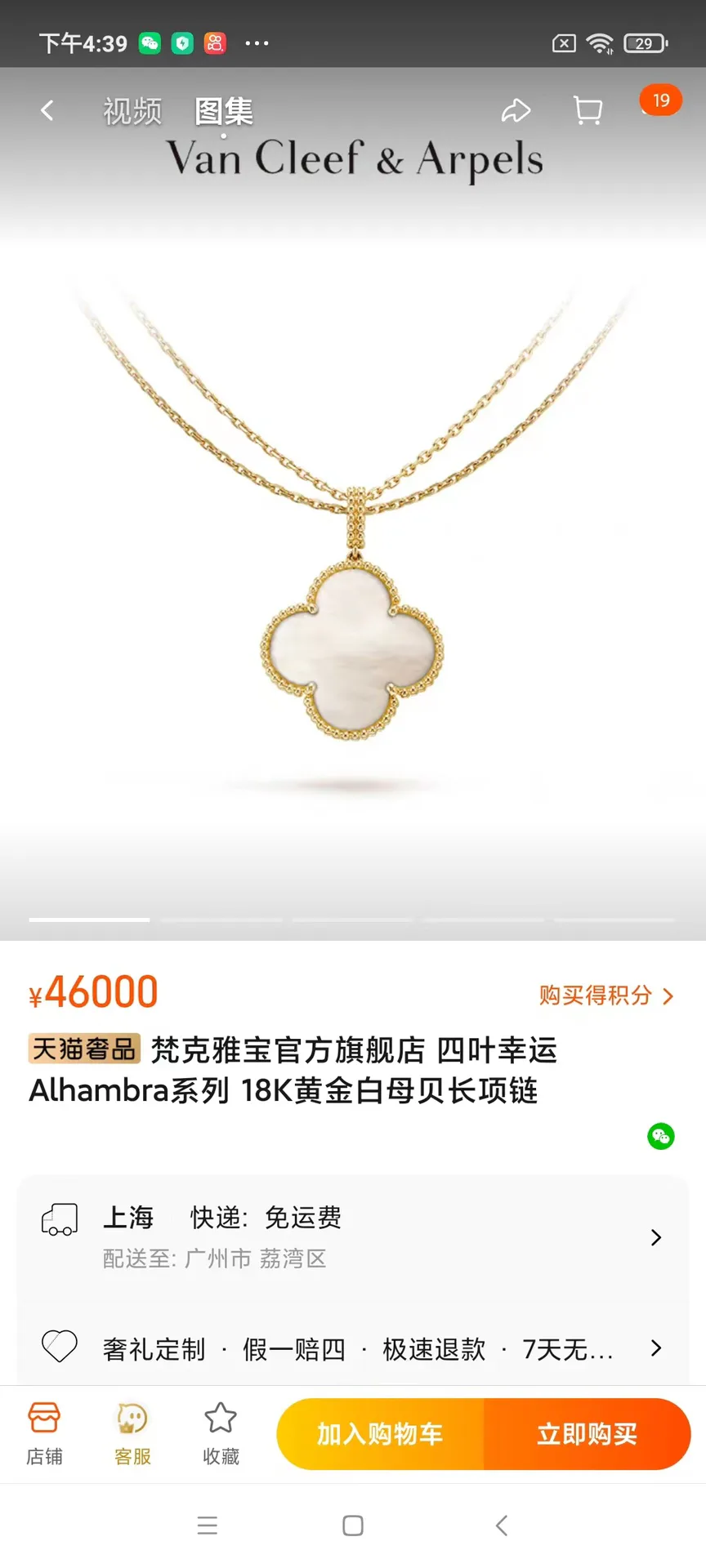The width and height of the screenshot is (706, 1568).
Task: Tap 加入购物车 to add to cart
Action: coord(380,1434)
